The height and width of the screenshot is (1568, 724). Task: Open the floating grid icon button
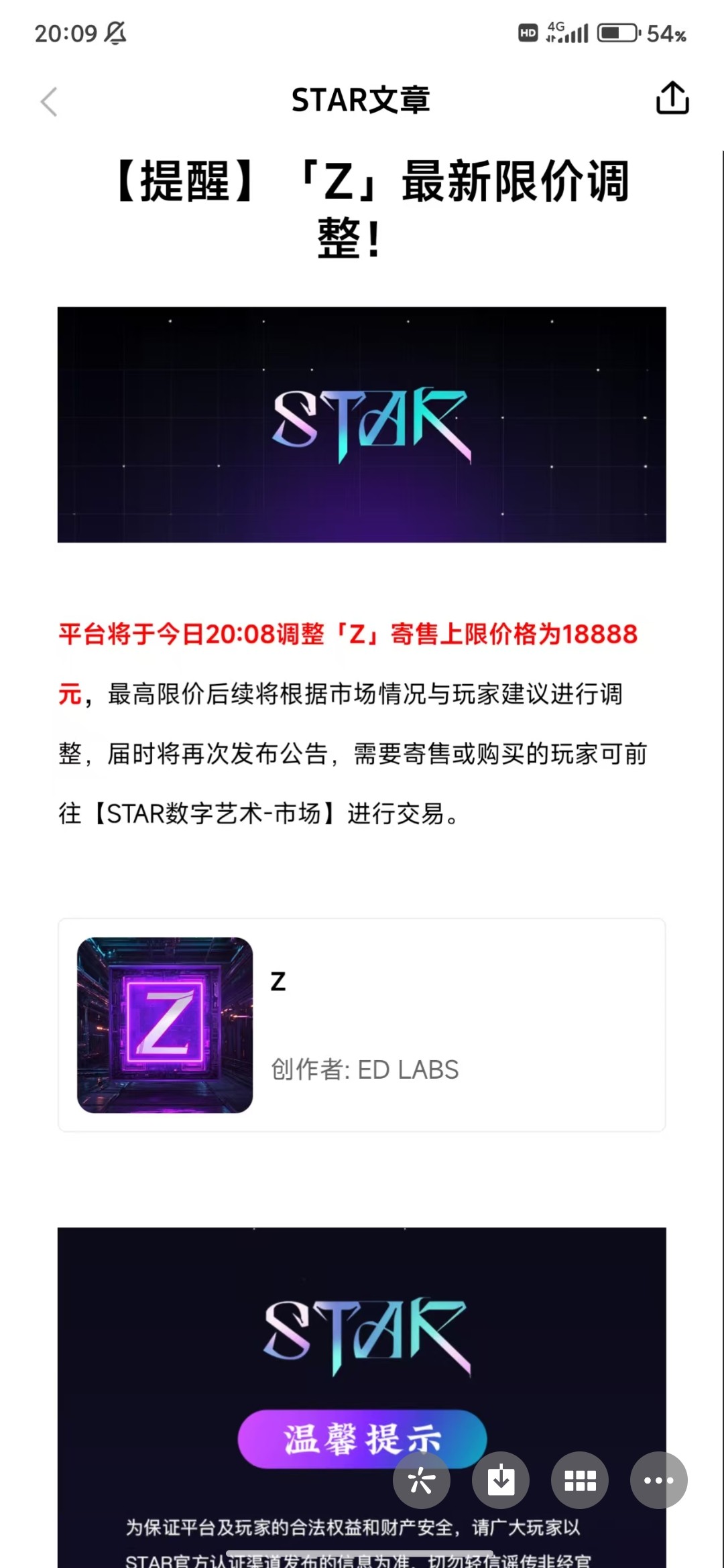click(x=580, y=1480)
